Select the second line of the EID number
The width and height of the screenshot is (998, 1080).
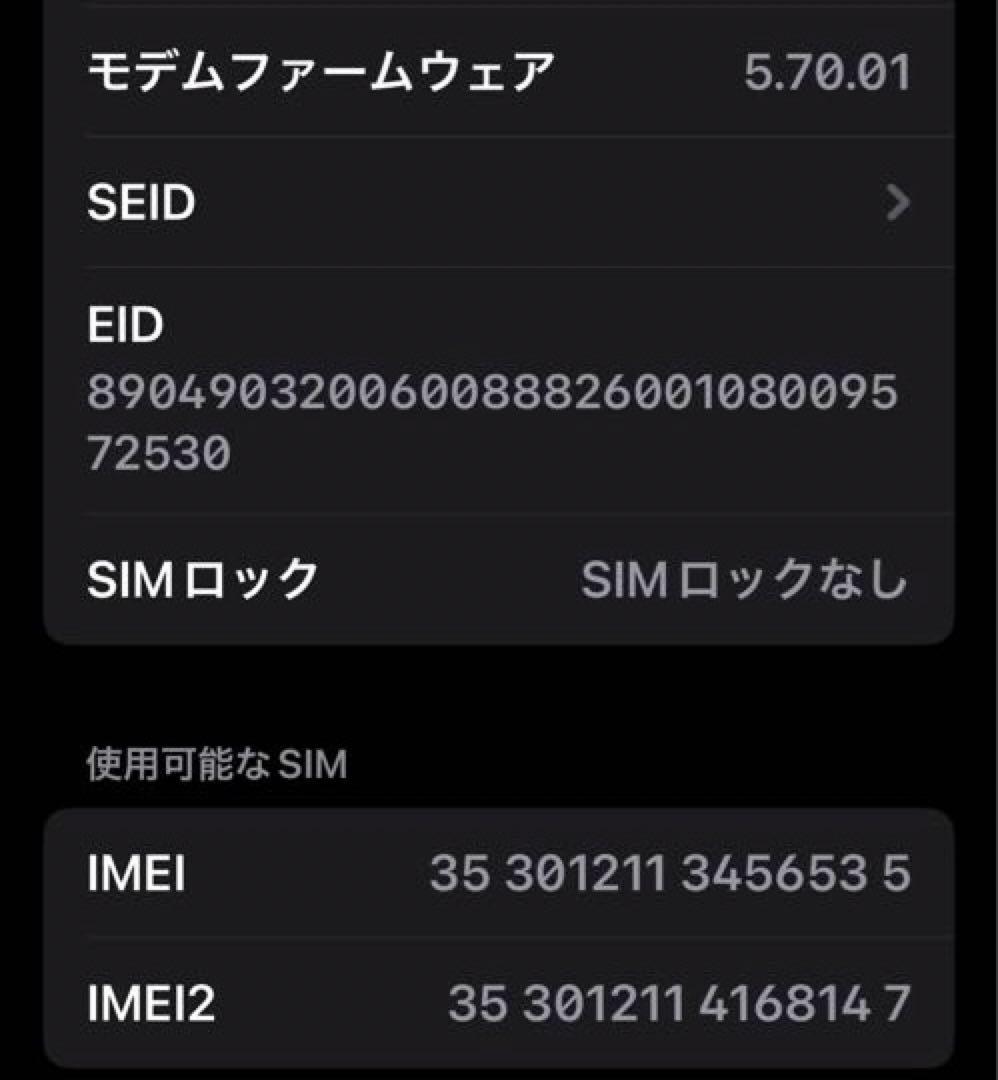pyautogui.click(x=156, y=455)
